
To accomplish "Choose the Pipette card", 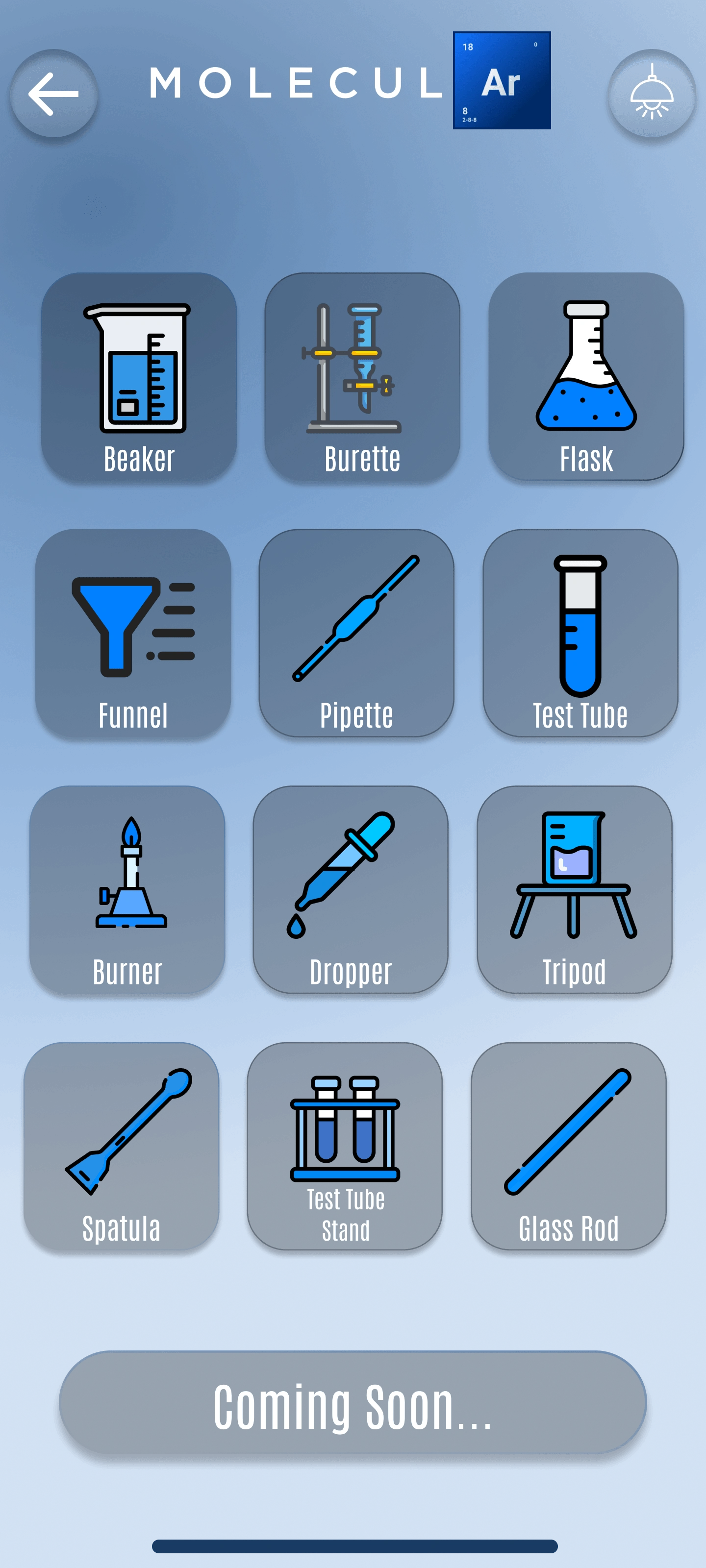I will click(356, 634).
